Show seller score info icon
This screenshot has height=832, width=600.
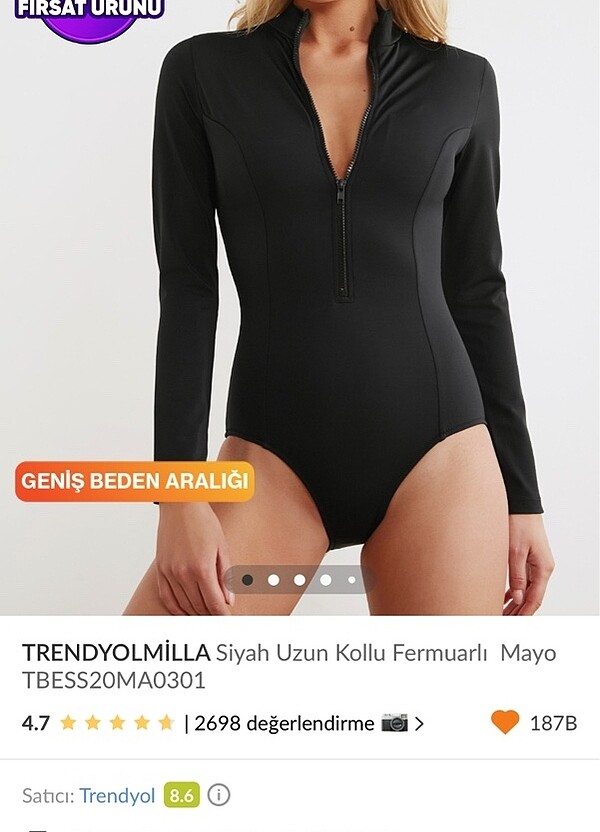(219, 796)
